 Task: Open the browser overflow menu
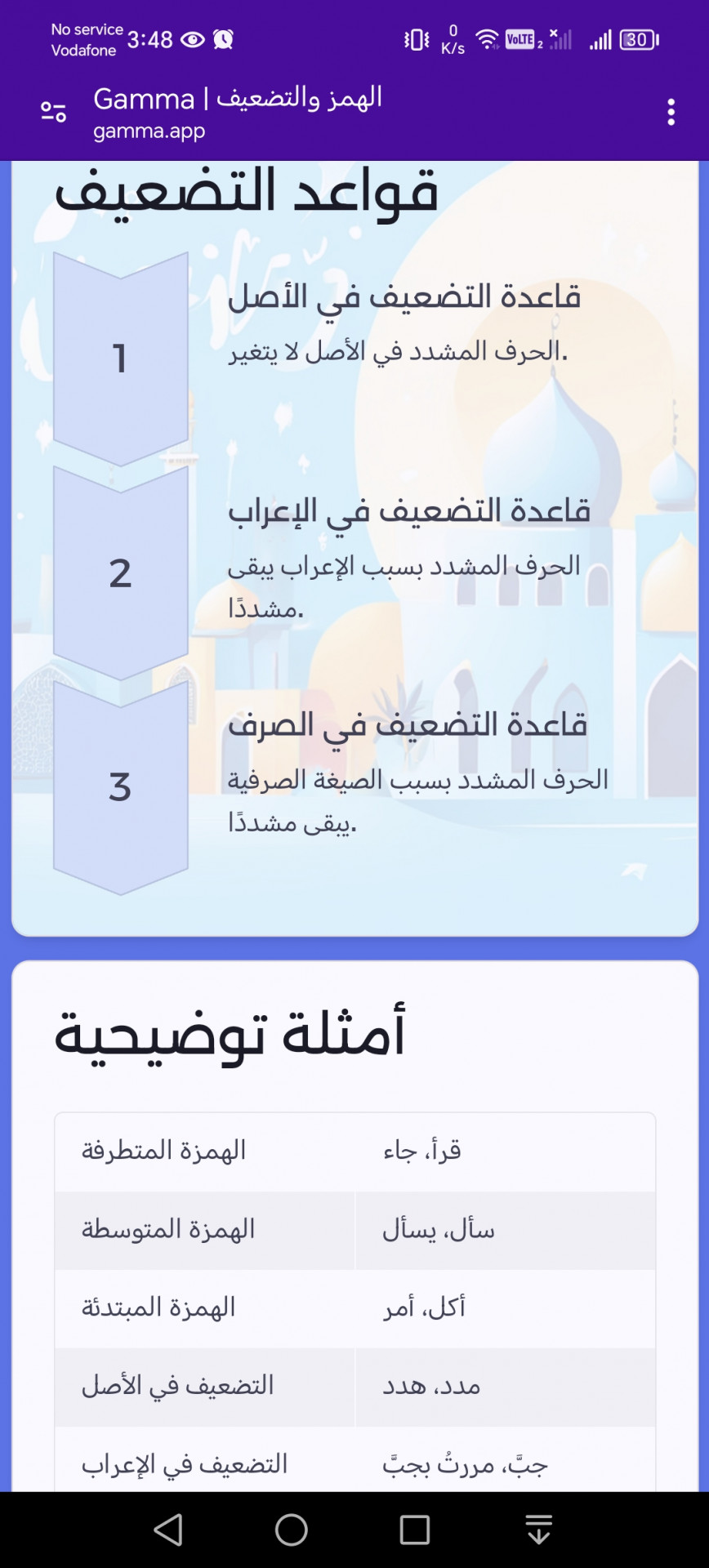coord(671,112)
